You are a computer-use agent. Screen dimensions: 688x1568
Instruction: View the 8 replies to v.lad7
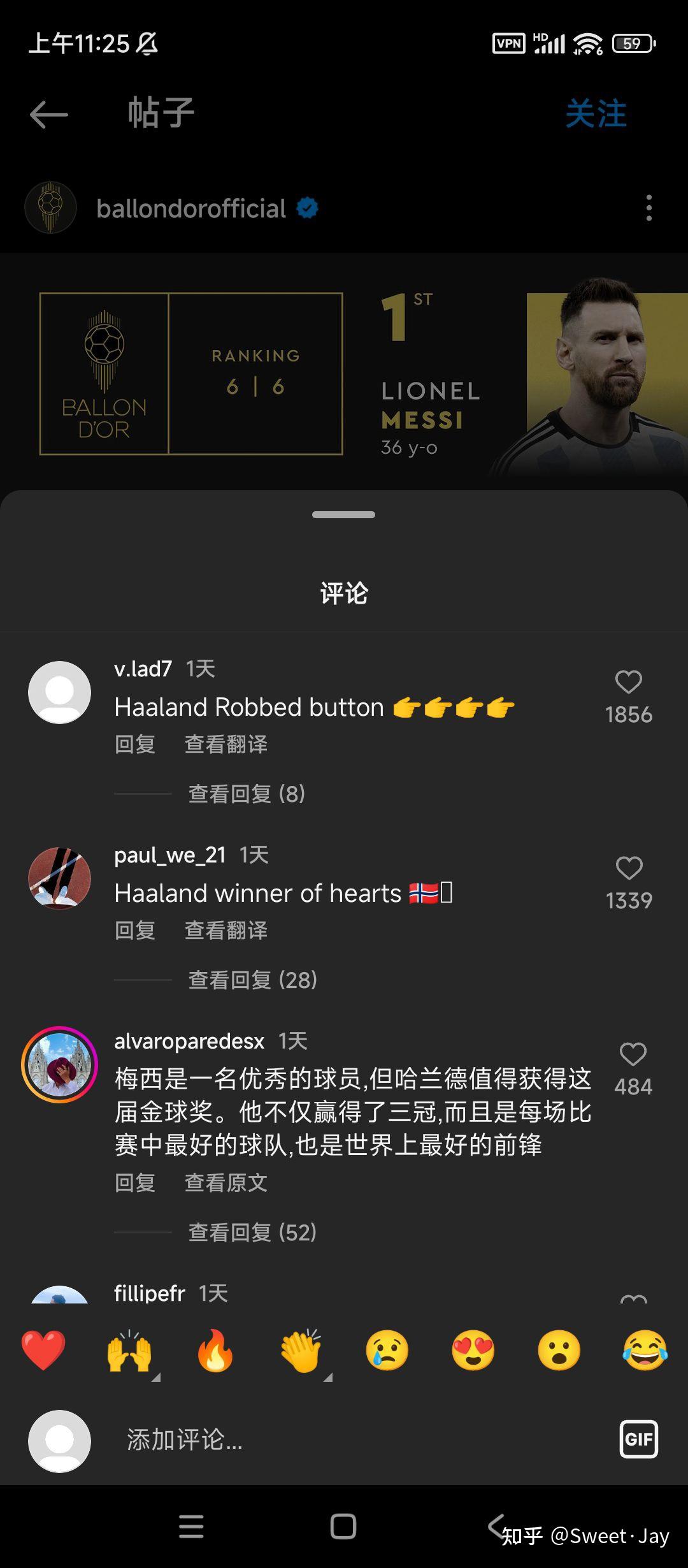click(x=247, y=794)
